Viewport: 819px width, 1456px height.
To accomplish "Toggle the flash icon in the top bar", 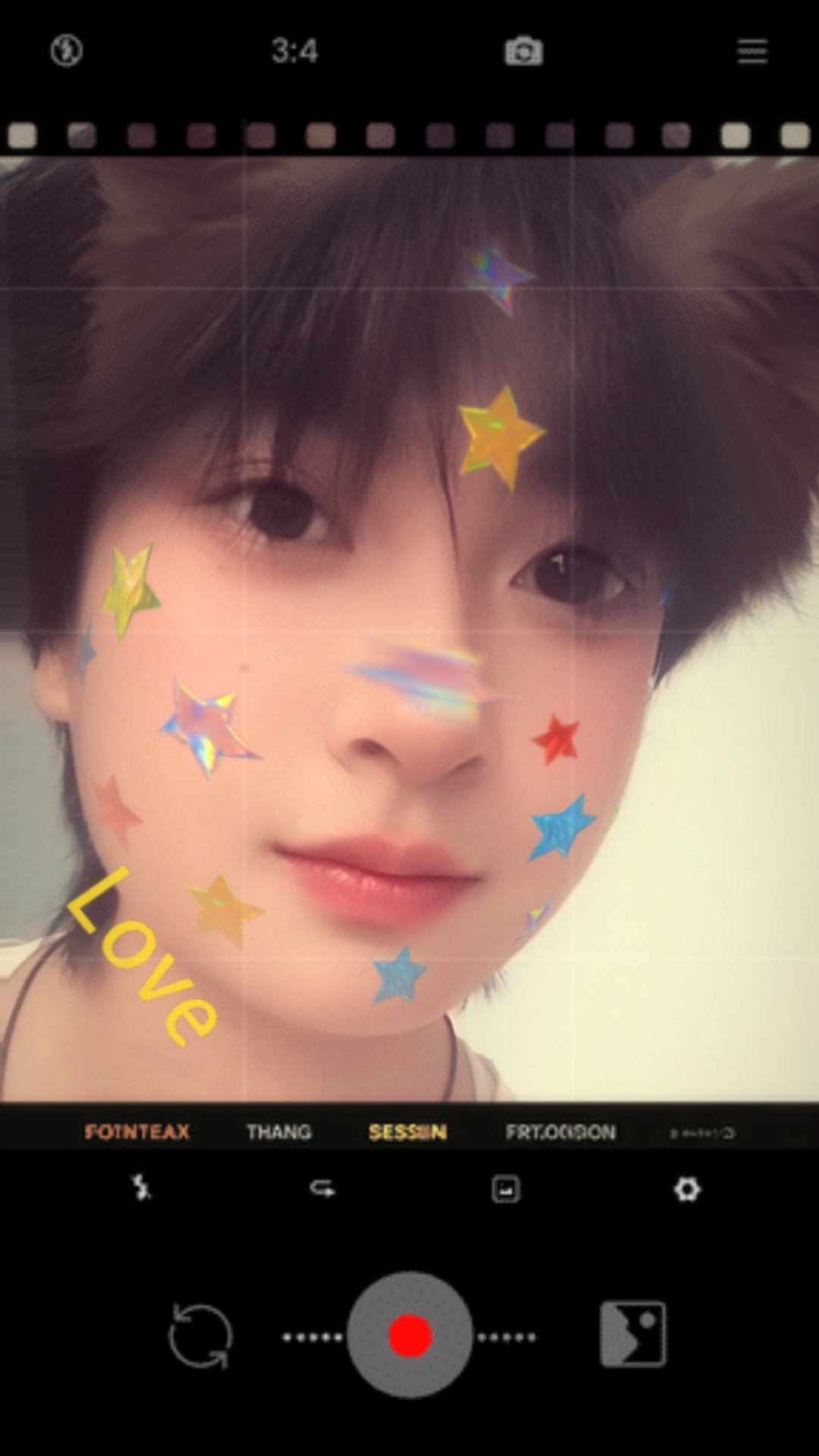I will point(66,51).
